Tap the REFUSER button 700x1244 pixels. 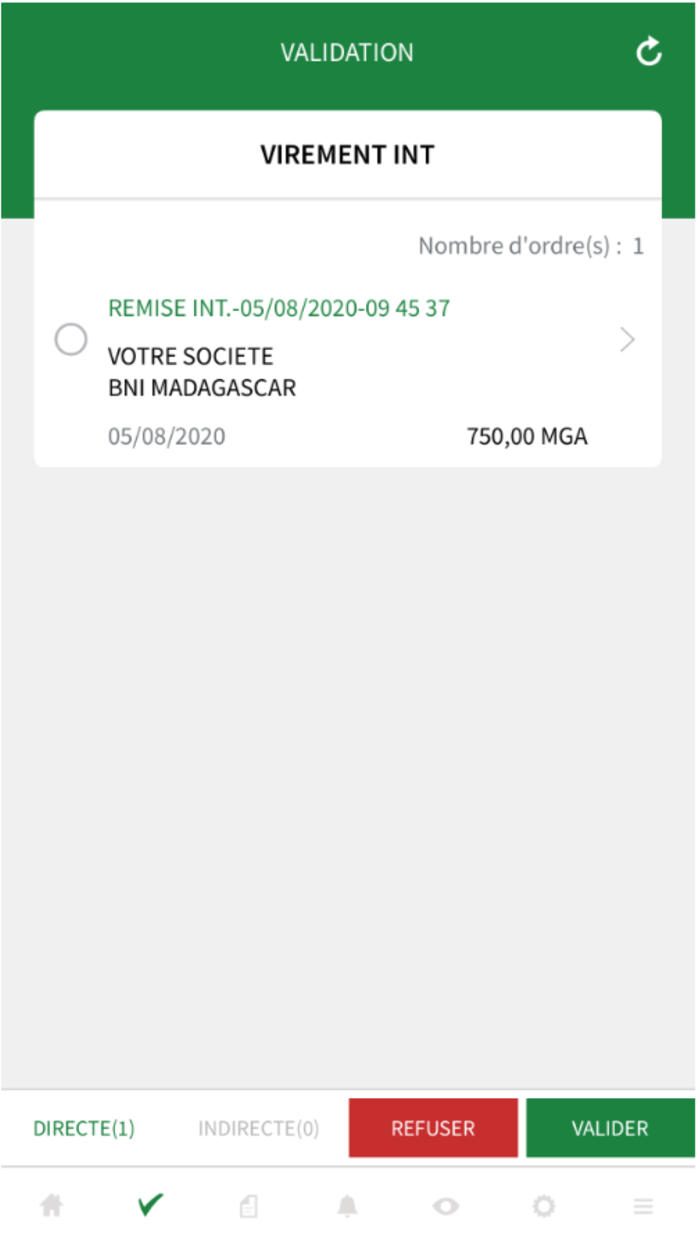pos(433,1128)
